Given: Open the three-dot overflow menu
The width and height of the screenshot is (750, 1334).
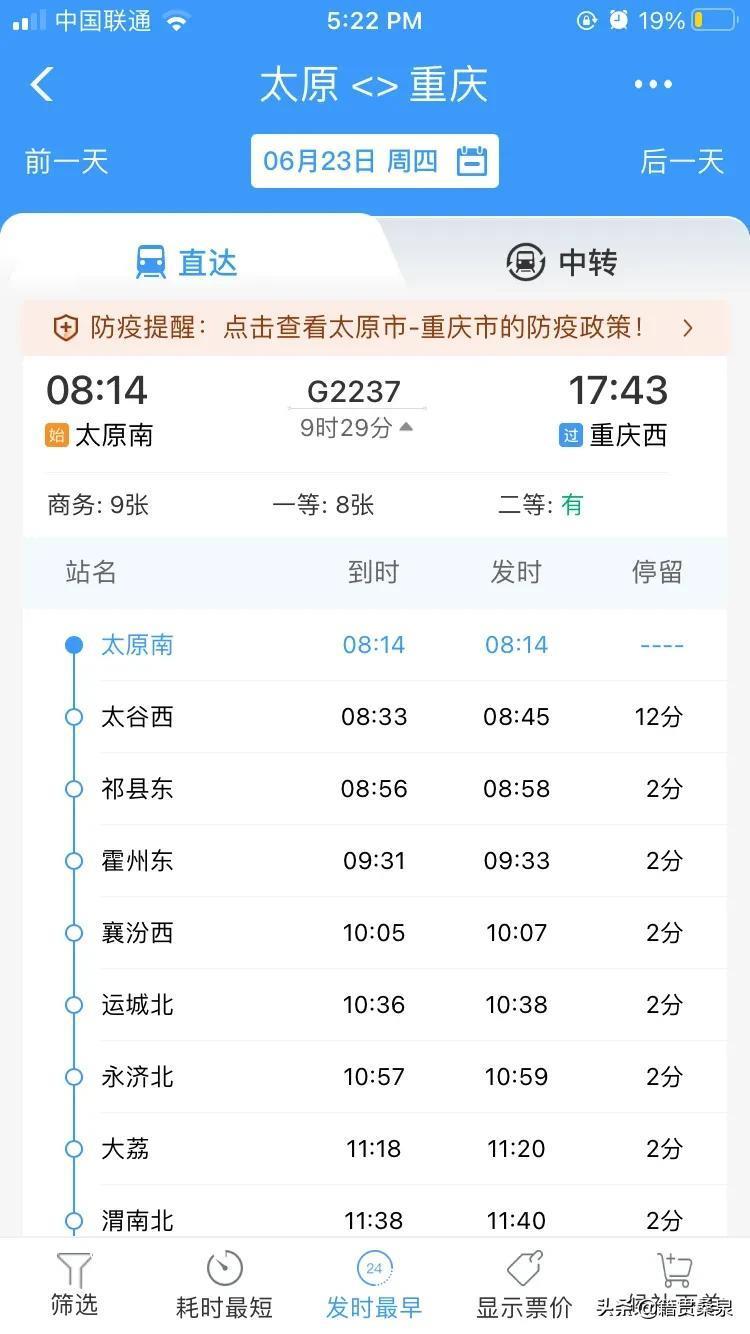Looking at the screenshot, I should pos(653,85).
